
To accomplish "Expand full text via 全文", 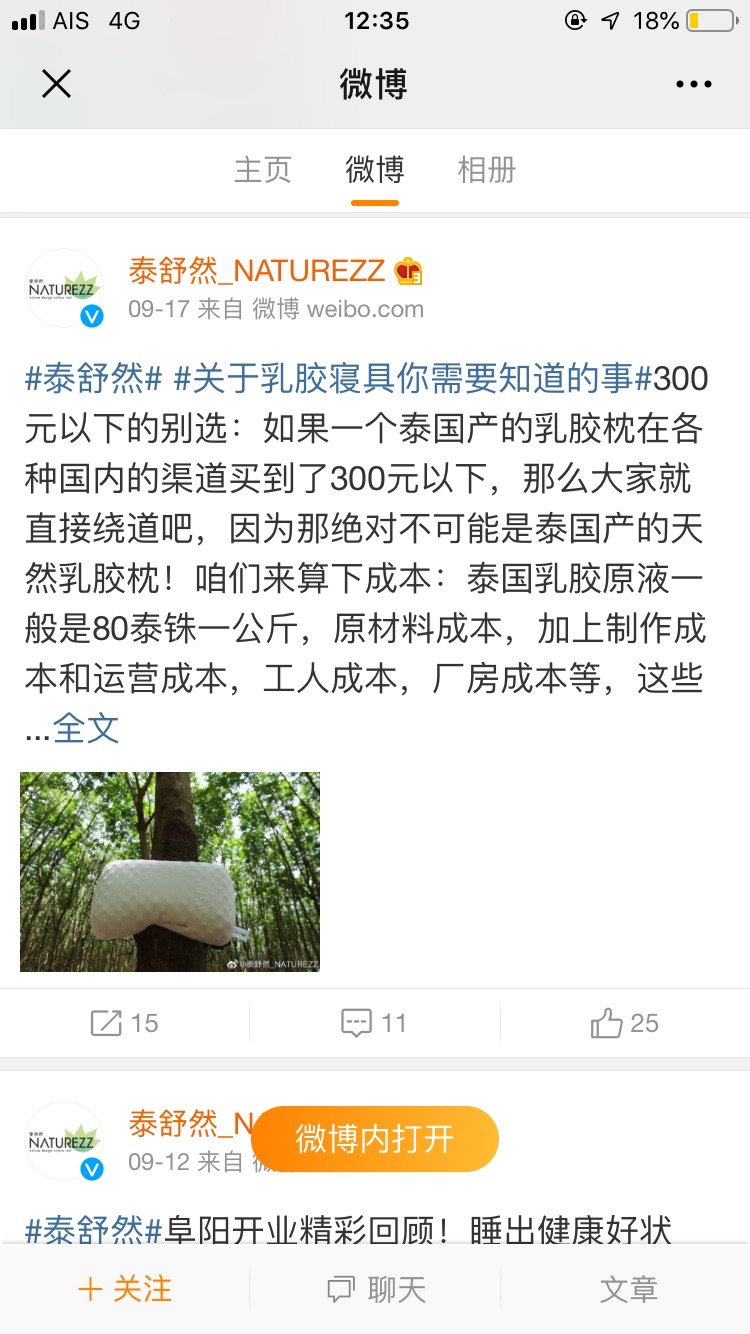I will point(86,728).
